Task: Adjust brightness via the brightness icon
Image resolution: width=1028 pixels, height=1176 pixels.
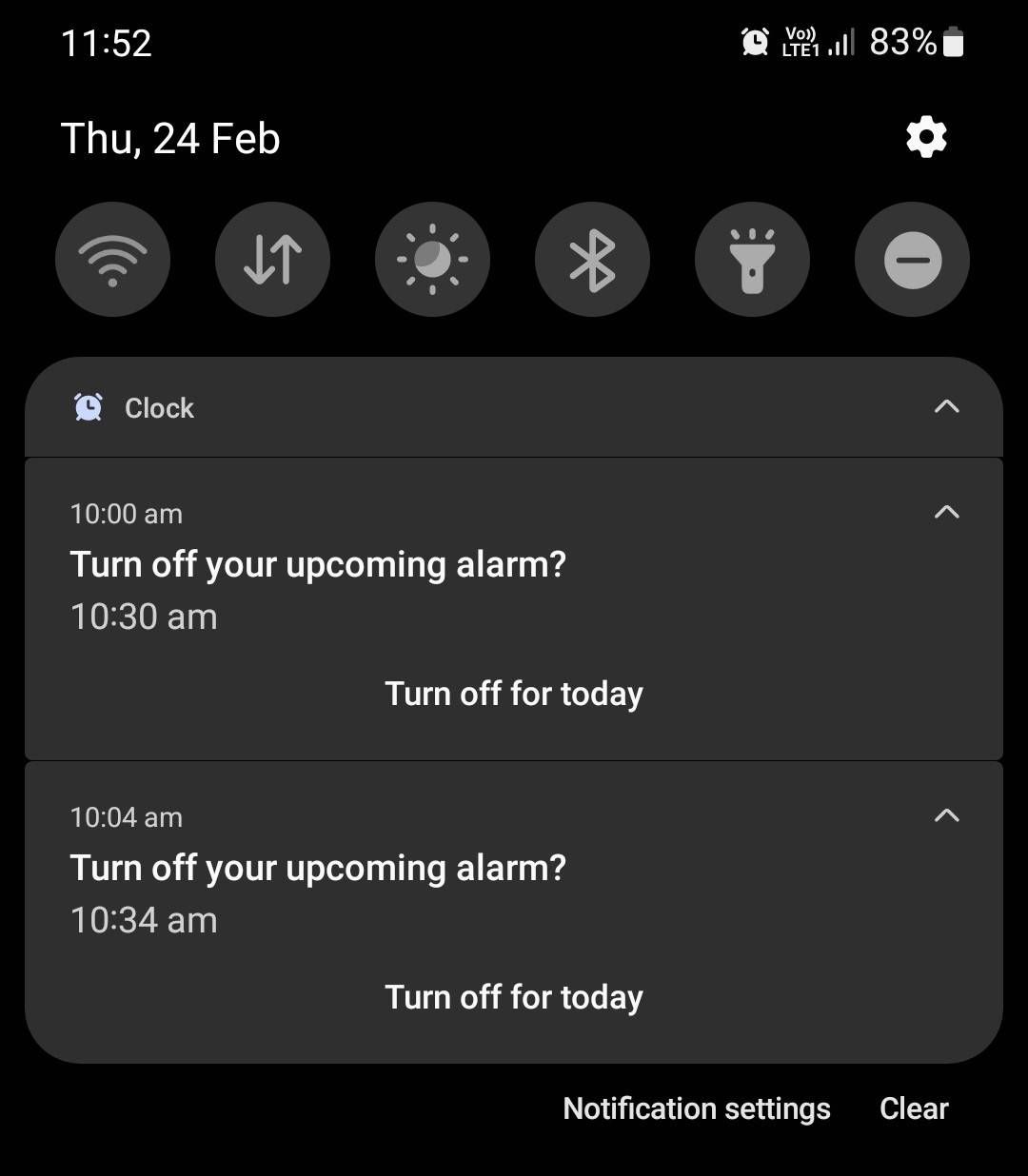Action: pos(432,259)
